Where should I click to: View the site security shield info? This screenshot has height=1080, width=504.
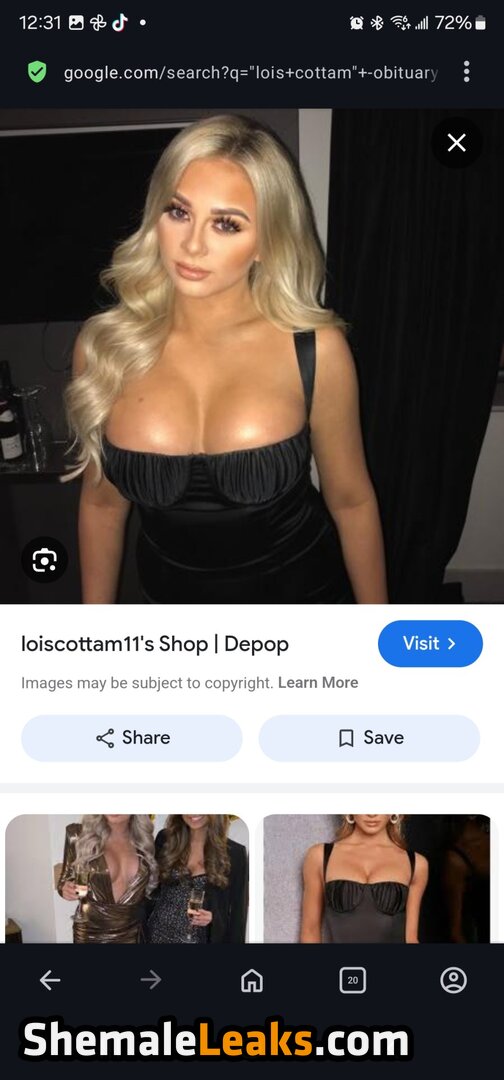tap(37, 72)
